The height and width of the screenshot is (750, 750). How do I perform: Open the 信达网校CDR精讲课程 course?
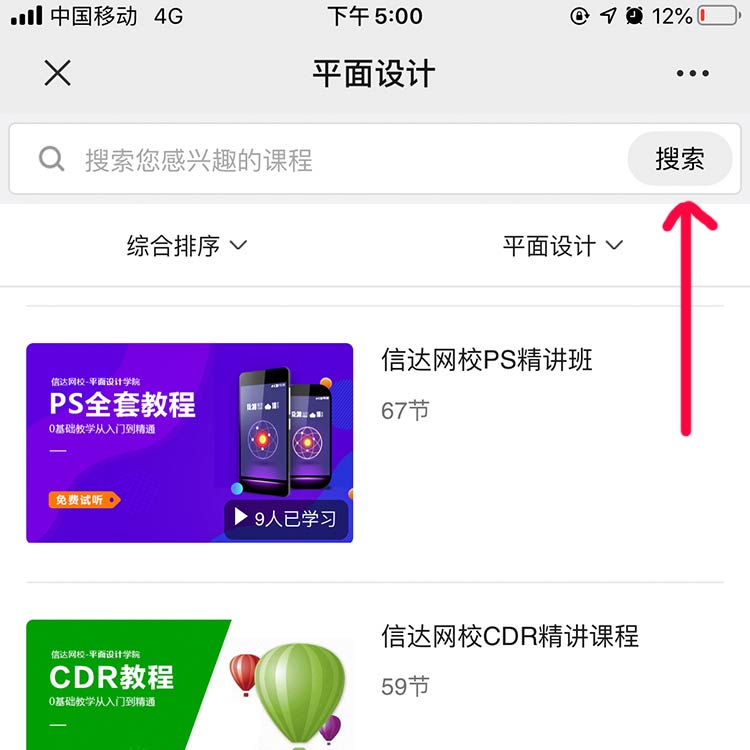pyautogui.click(x=510, y=636)
